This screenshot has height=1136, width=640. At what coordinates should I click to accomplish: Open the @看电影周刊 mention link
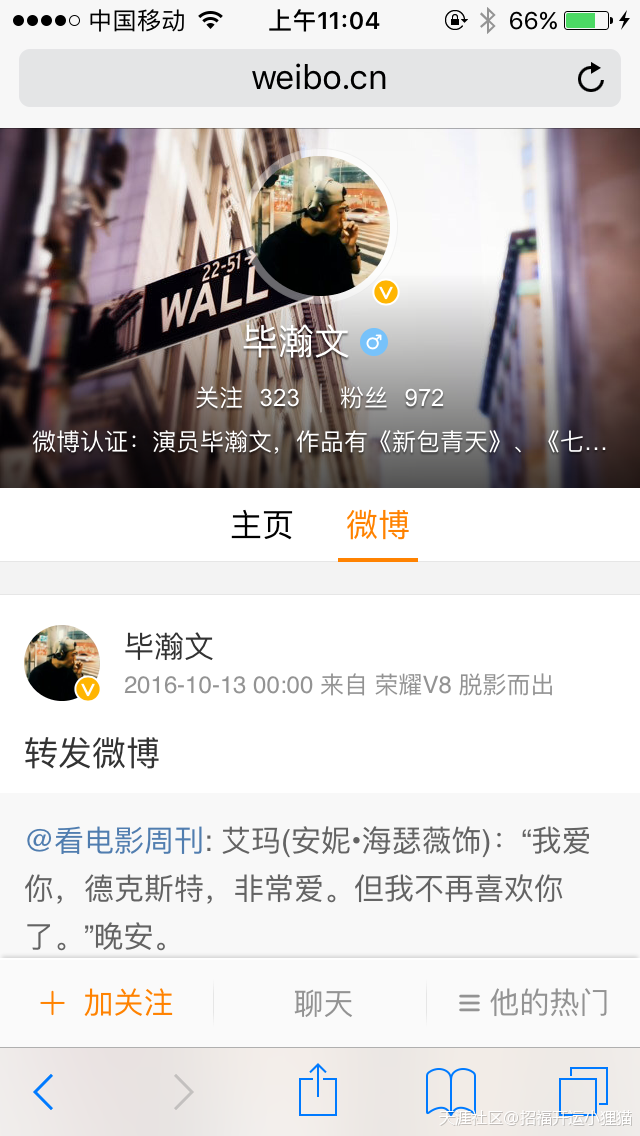pyautogui.click(x=114, y=841)
